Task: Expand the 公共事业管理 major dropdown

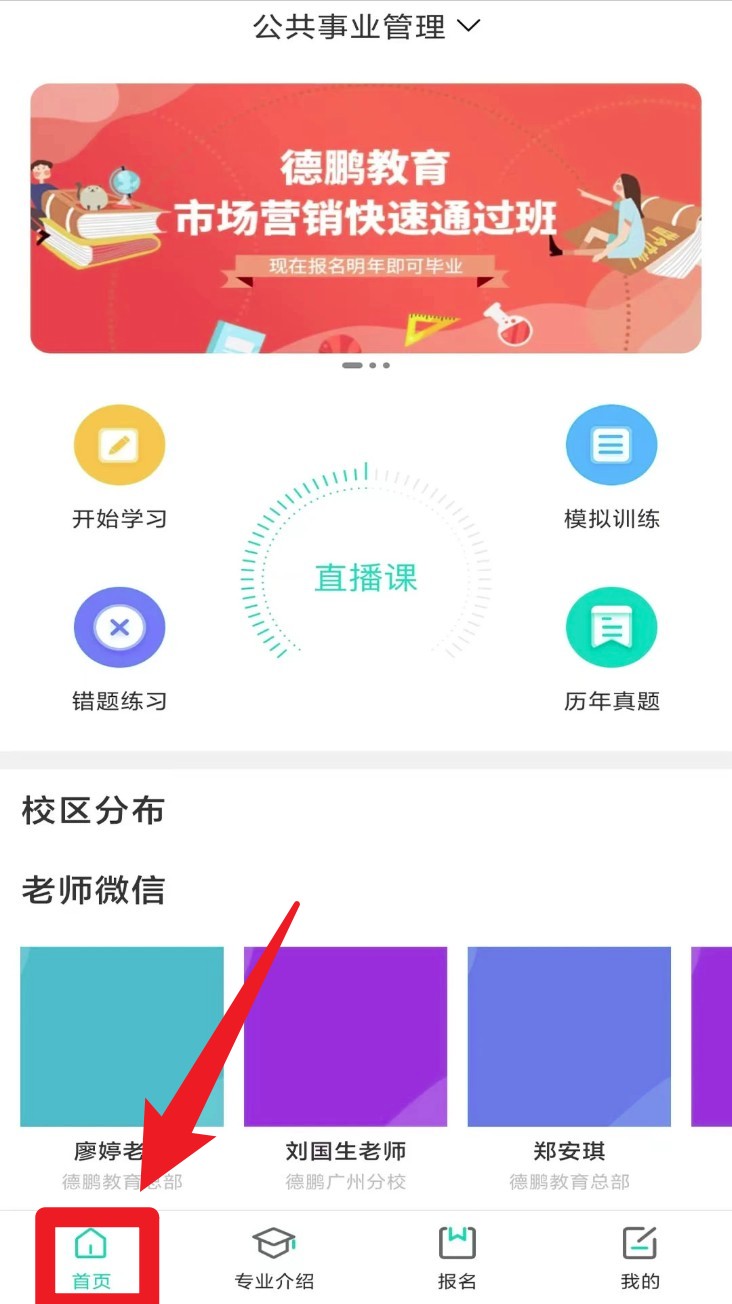Action: [366, 27]
